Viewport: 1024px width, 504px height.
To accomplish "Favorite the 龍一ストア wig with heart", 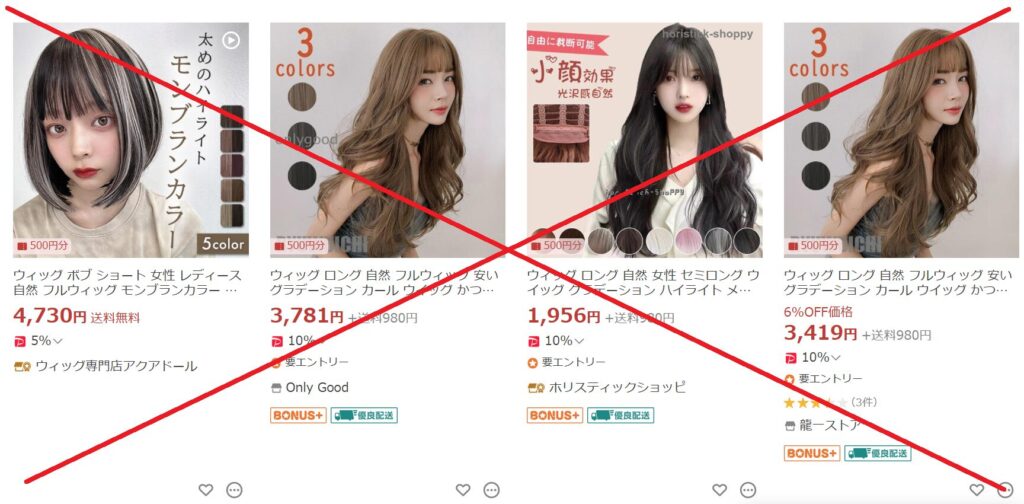I will tap(977, 490).
